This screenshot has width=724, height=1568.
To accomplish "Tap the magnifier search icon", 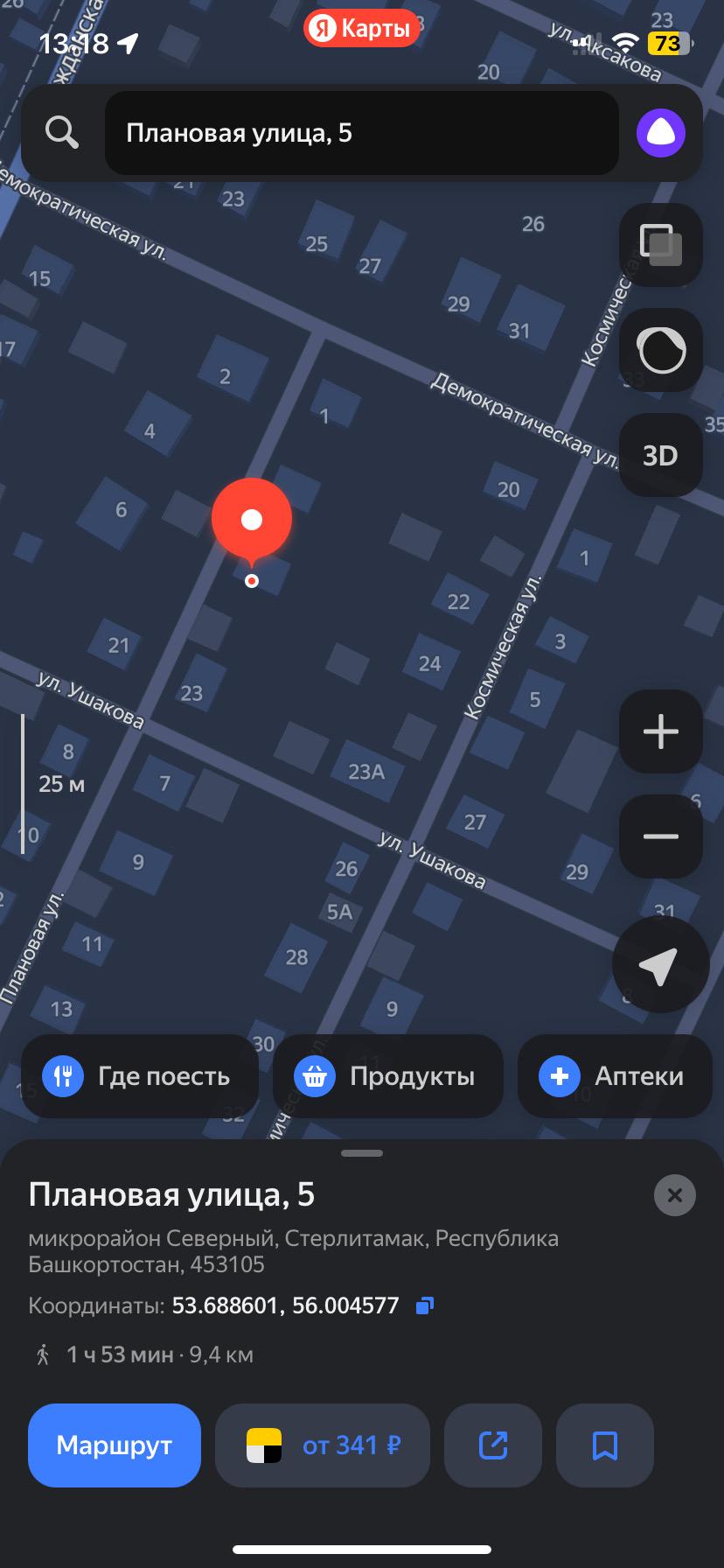I will (62, 133).
